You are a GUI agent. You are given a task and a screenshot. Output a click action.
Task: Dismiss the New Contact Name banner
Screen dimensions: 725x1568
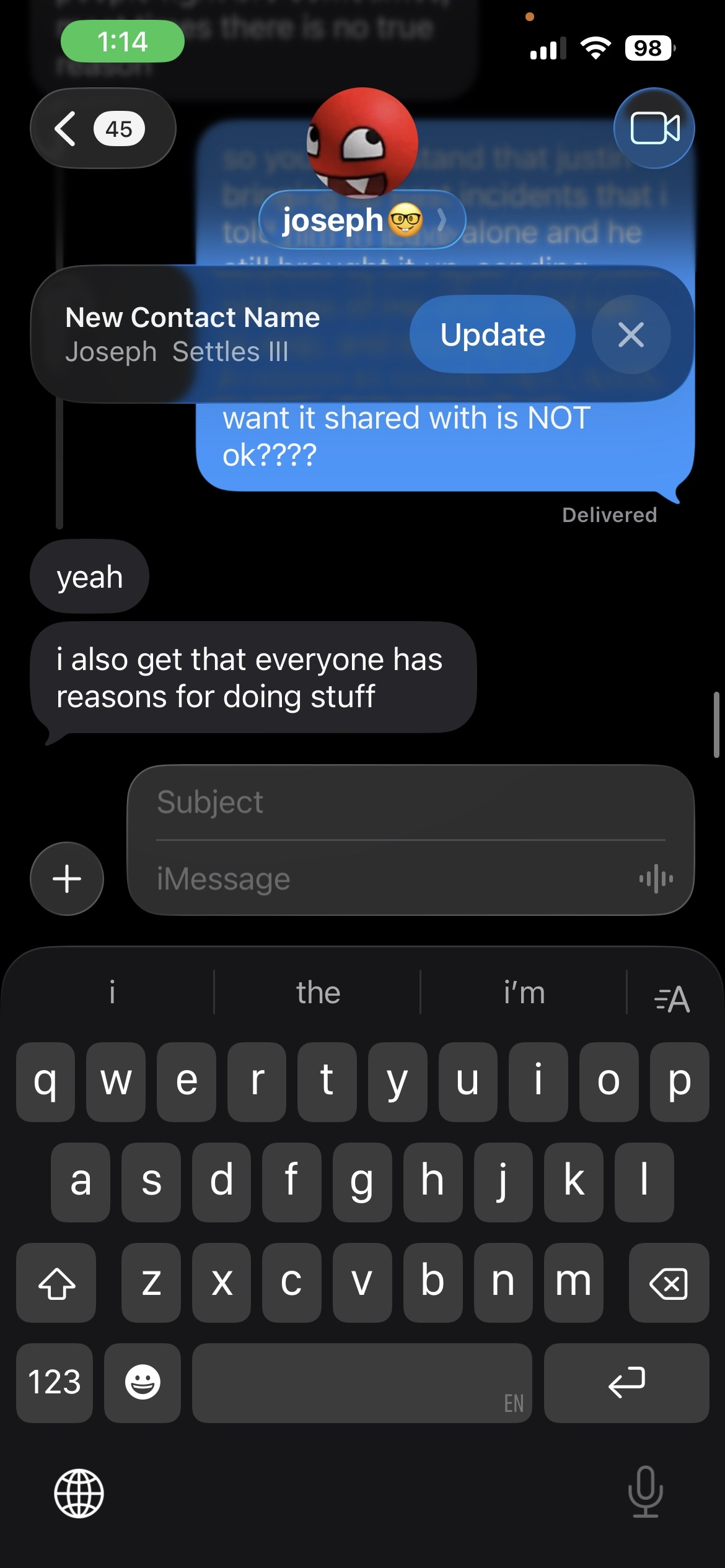(x=631, y=334)
